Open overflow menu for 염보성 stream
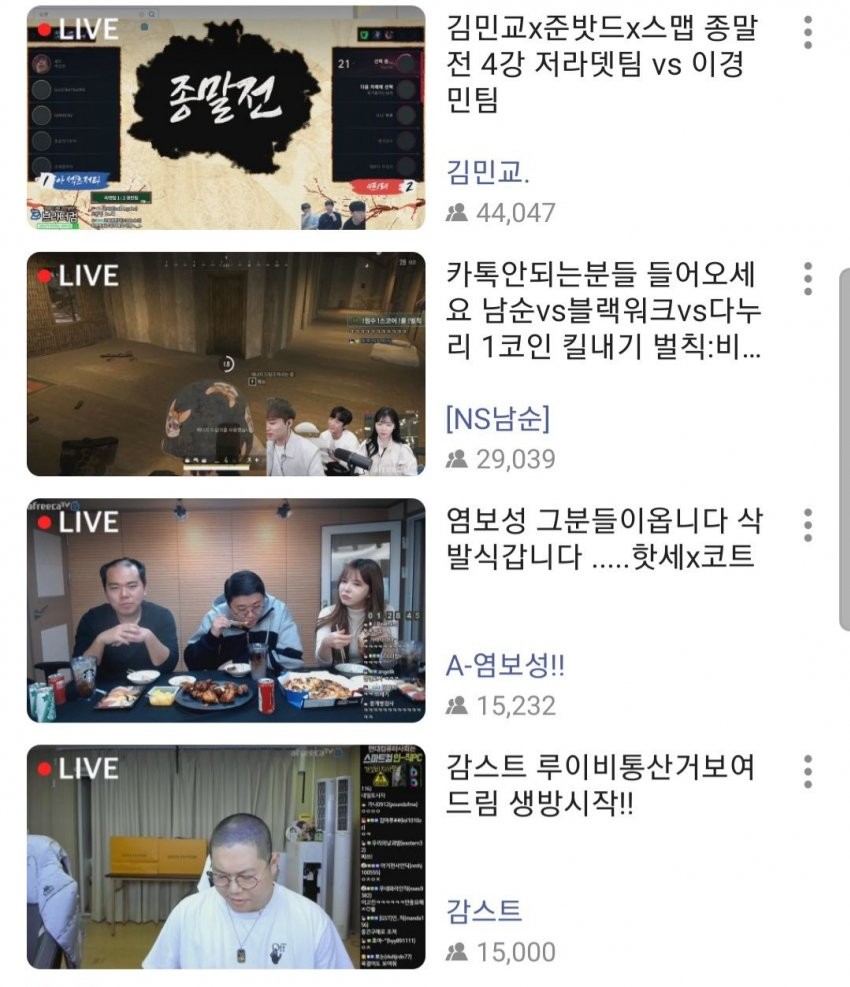The width and height of the screenshot is (850, 987). coord(808,525)
